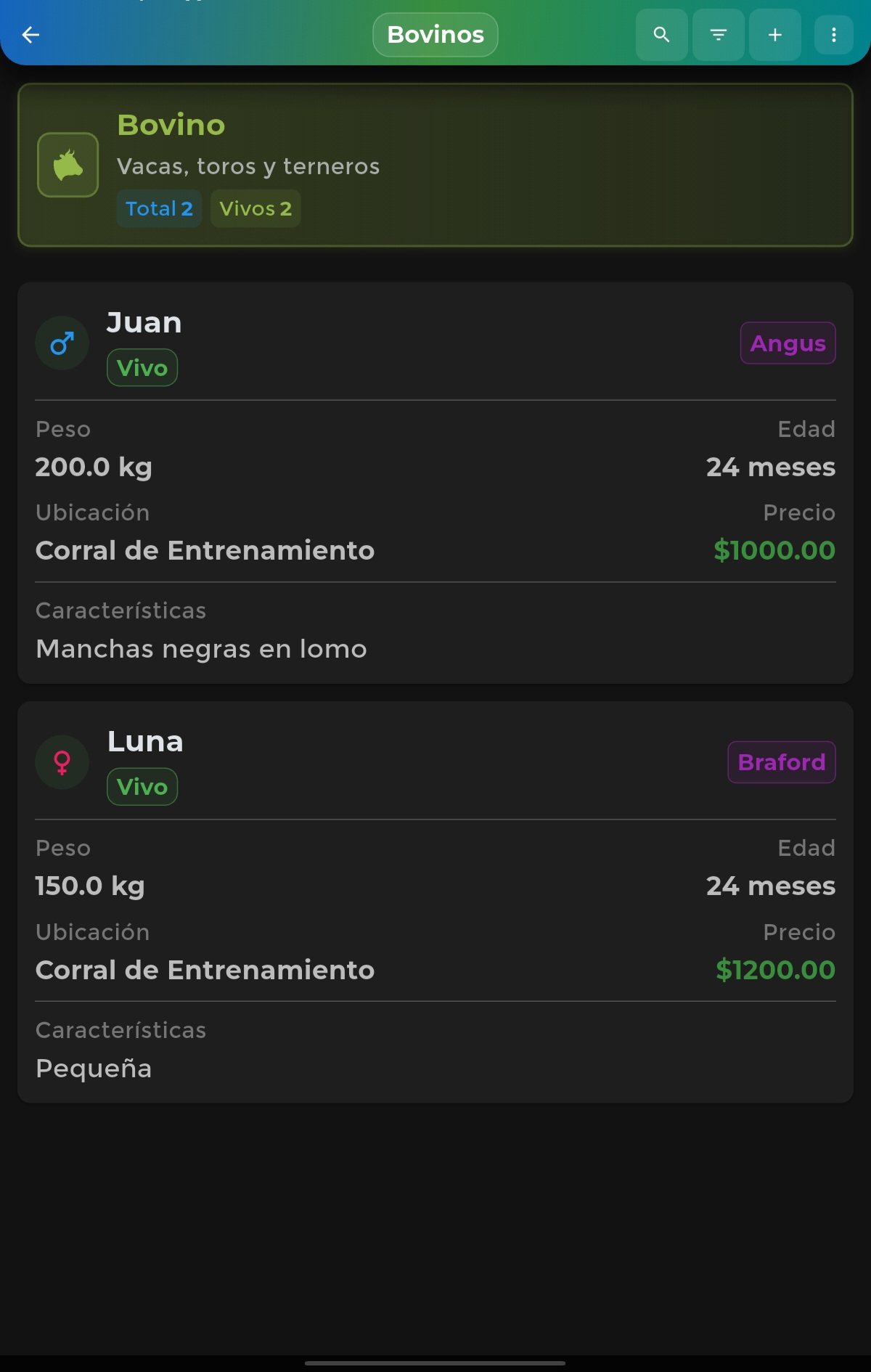Tap the Vivos 2 filter chip
This screenshot has width=871, height=1372.
(255, 208)
